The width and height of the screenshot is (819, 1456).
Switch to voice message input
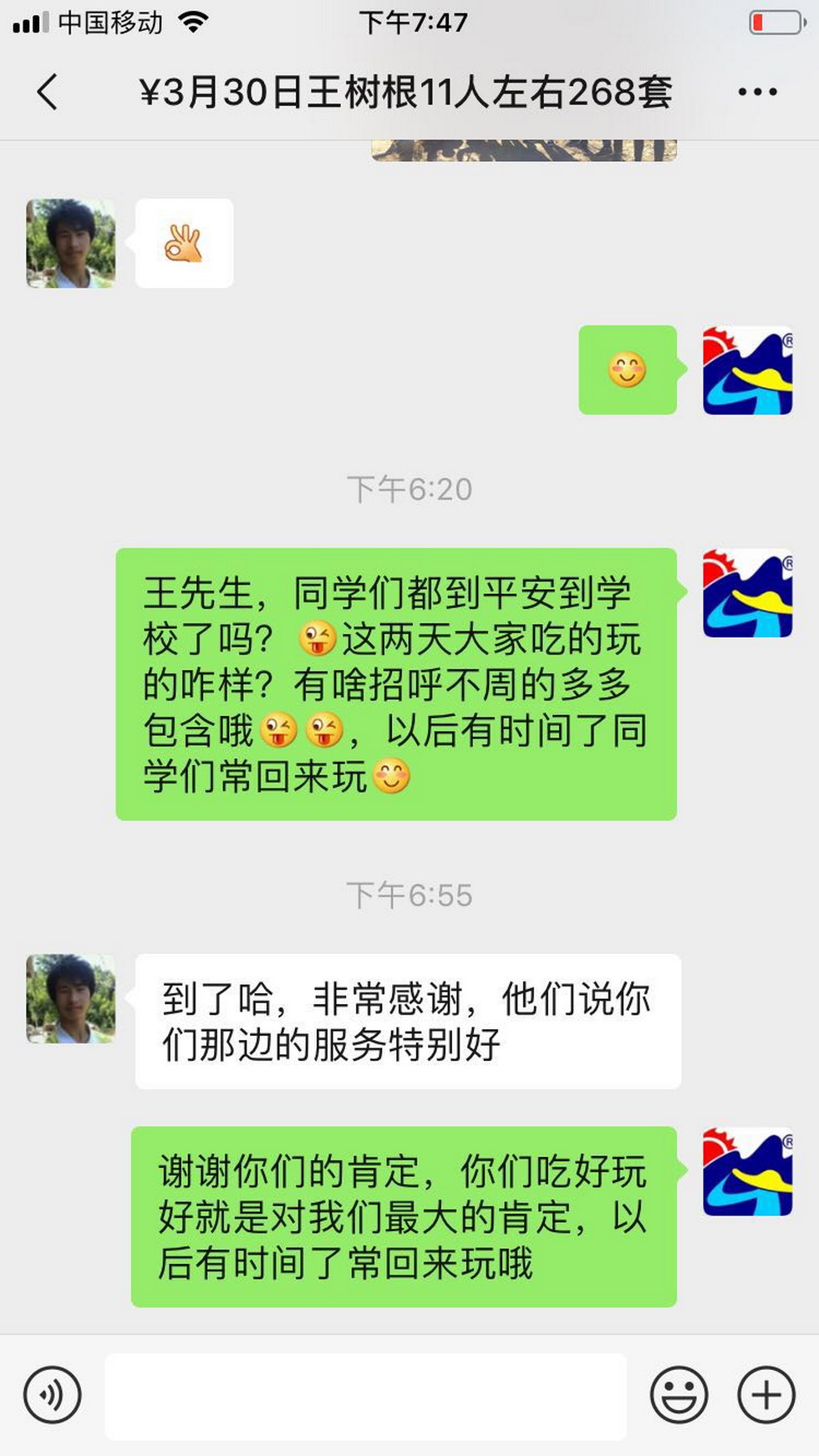[53, 1394]
